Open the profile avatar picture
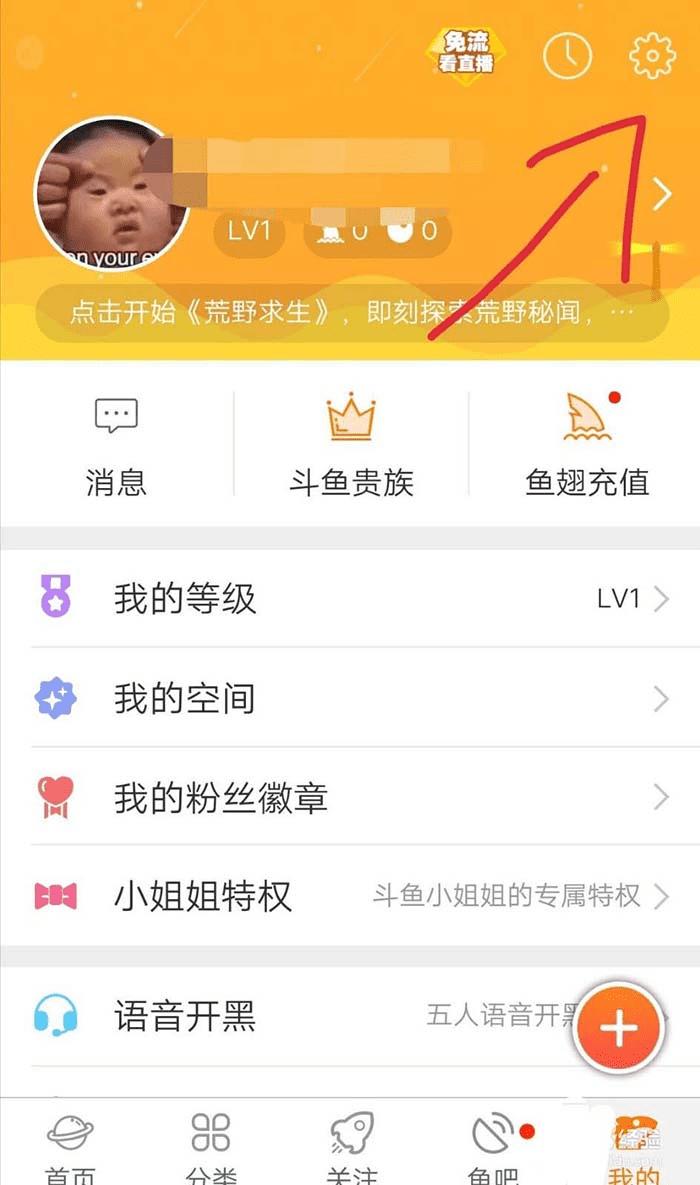Screen dimensions: 700x1185 (112, 194)
